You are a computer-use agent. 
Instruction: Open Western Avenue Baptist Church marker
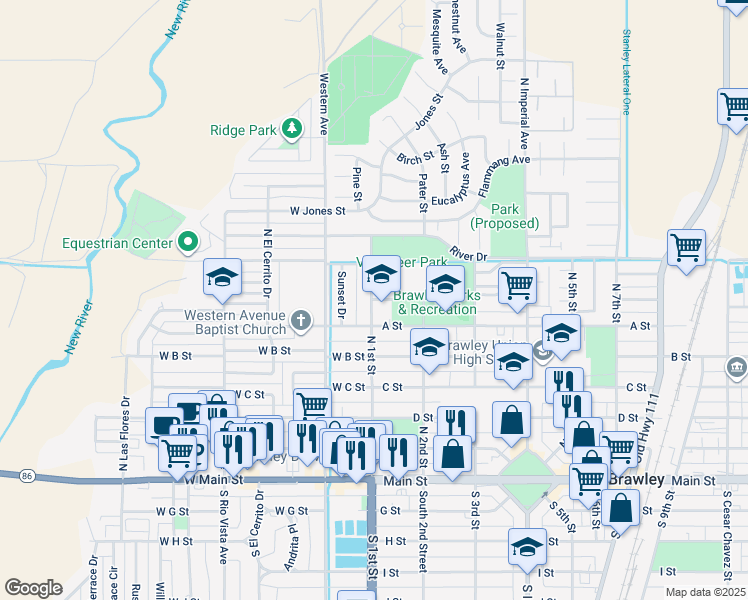click(301, 320)
